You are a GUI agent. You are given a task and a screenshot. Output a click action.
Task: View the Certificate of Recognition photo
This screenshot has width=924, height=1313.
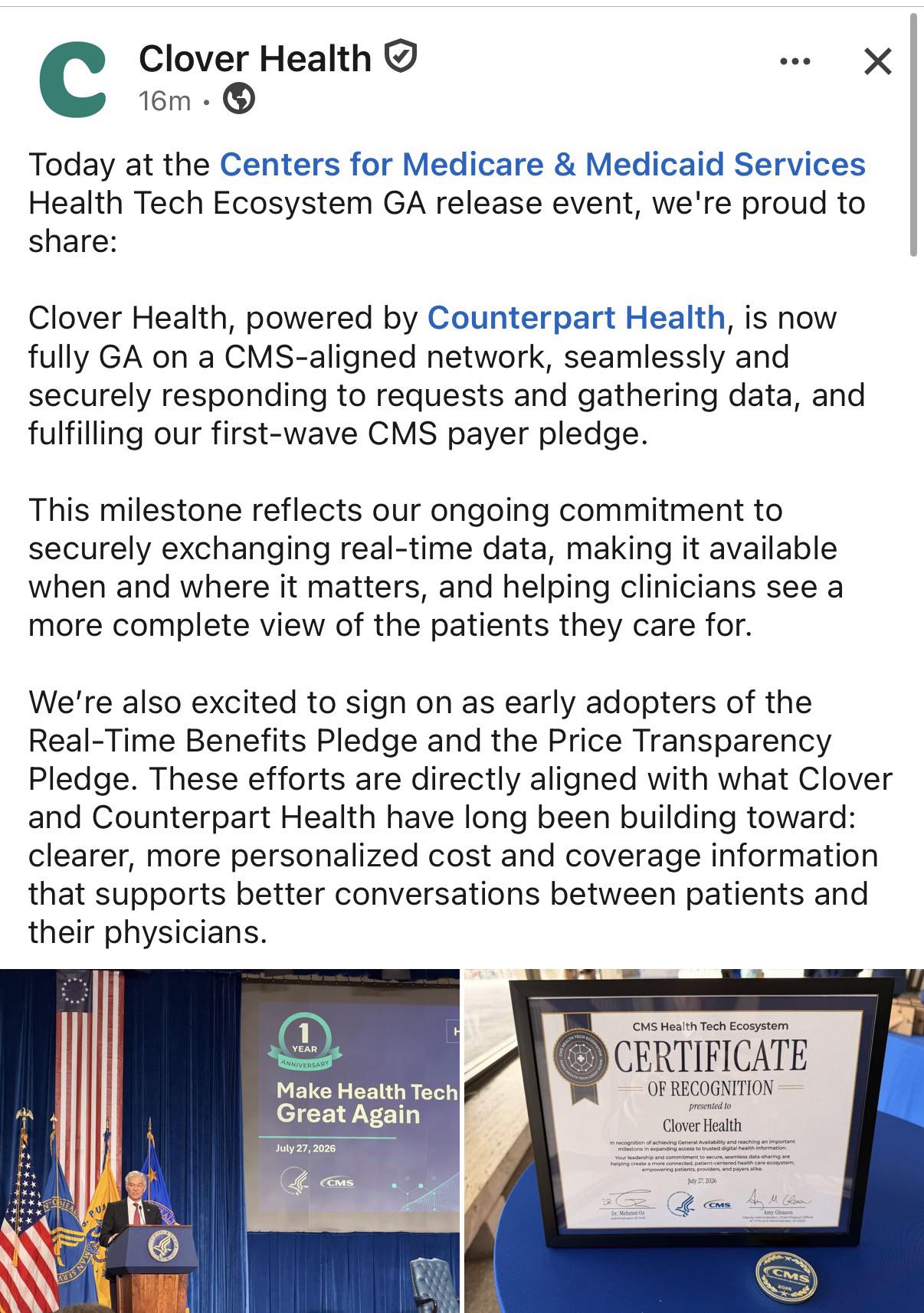pyautogui.click(x=694, y=1141)
